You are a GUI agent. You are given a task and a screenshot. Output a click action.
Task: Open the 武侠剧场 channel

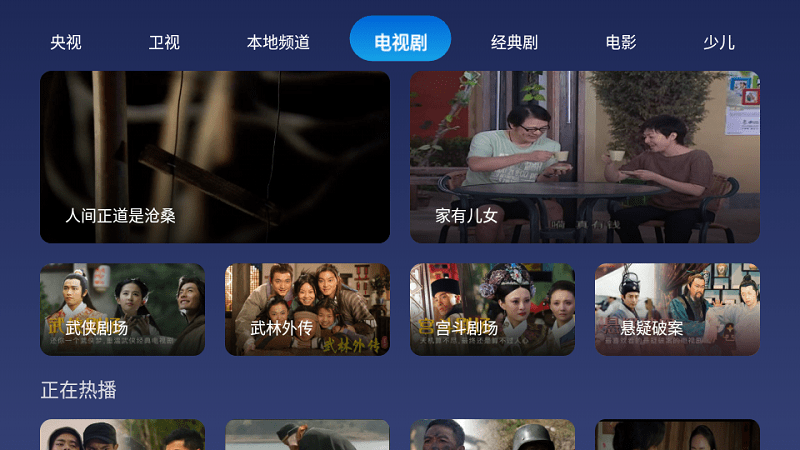point(122,309)
